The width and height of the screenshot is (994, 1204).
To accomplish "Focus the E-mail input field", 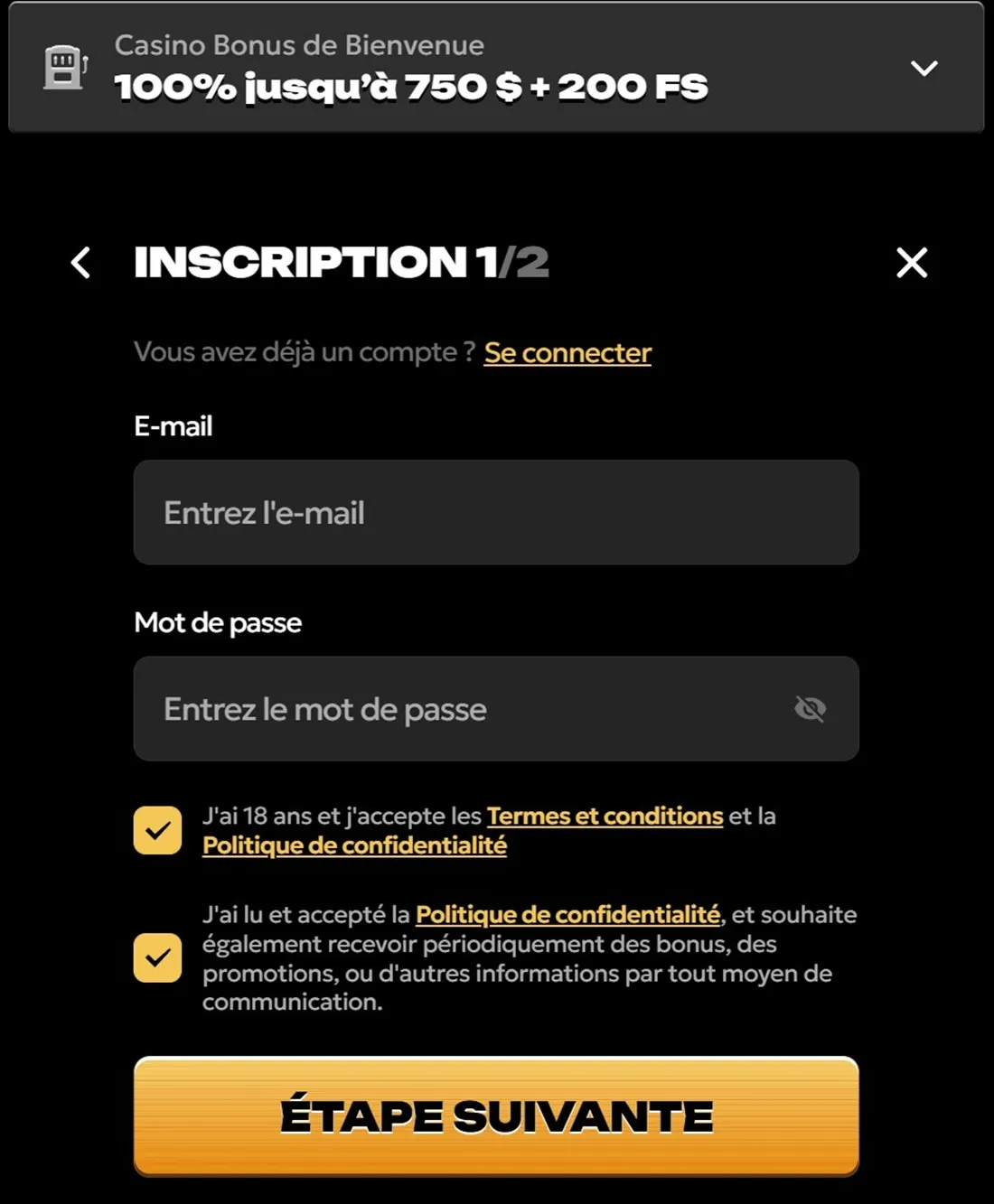I will [495, 512].
